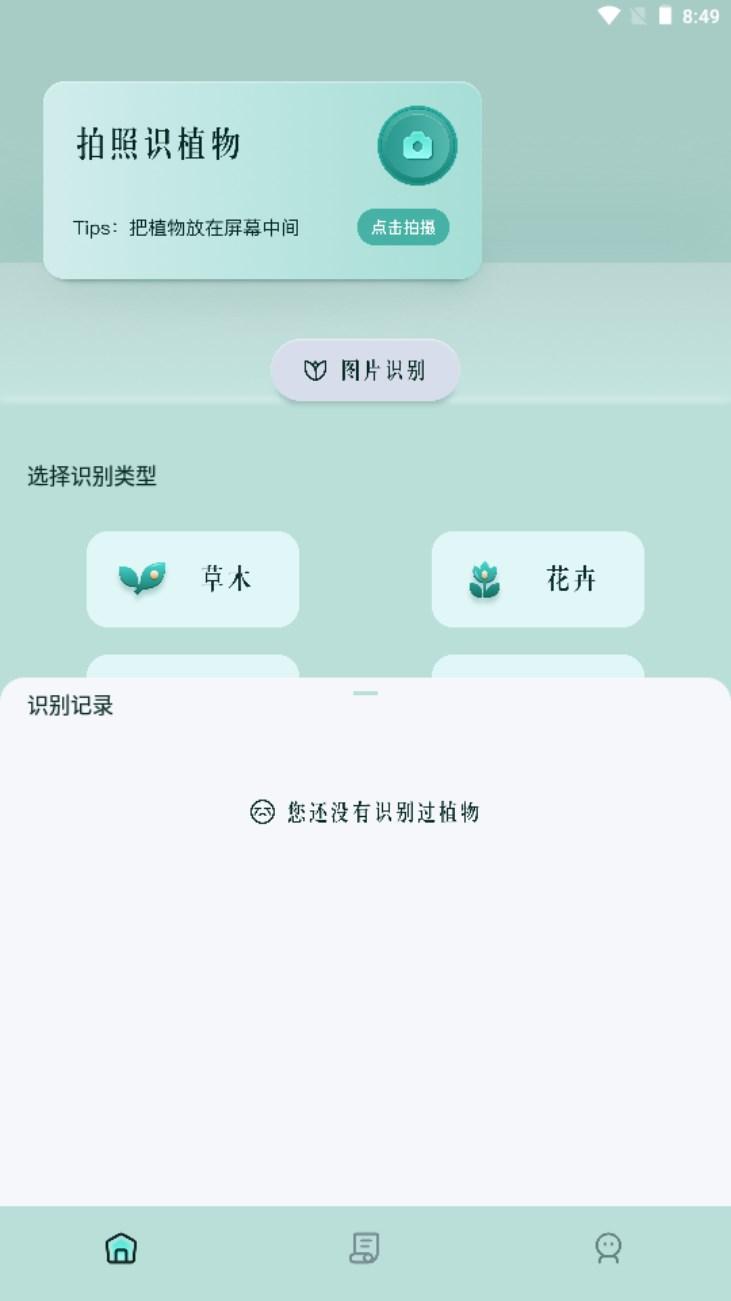Tap the leaf icon in the 草木 card
The width and height of the screenshot is (731, 1301).
click(140, 579)
